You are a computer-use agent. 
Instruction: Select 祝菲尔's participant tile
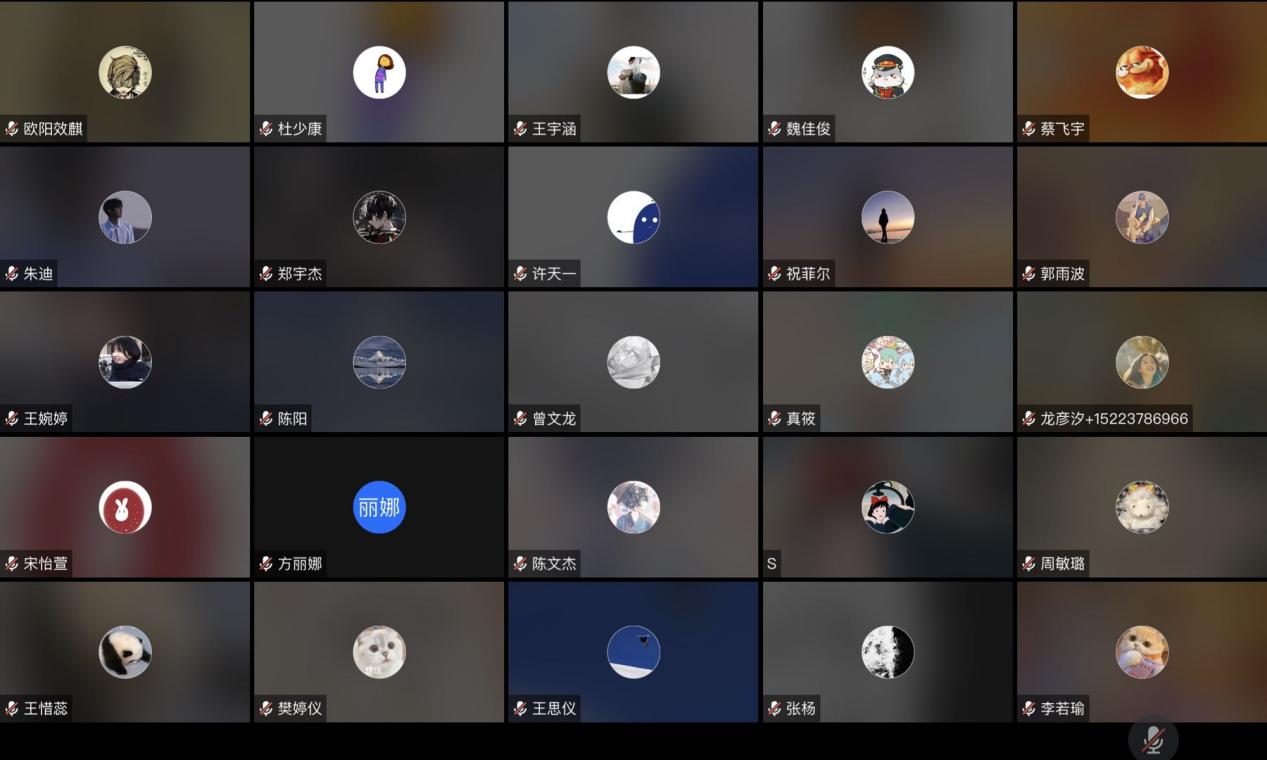coord(887,217)
